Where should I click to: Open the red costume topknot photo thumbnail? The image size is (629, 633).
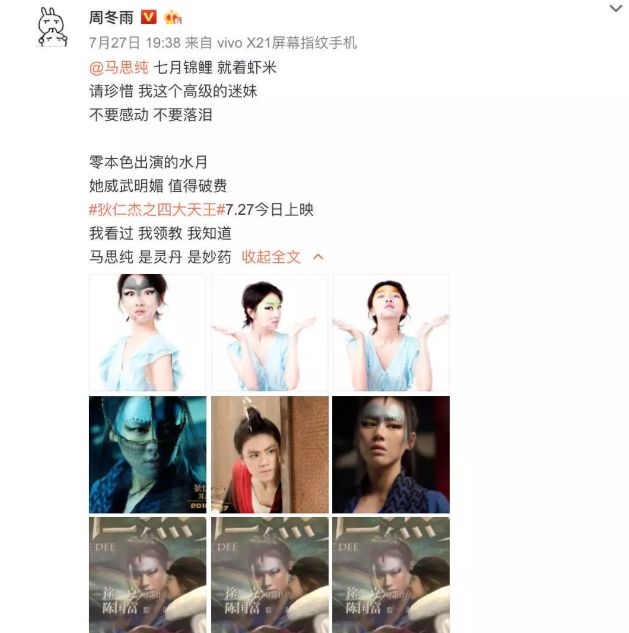(x=269, y=454)
